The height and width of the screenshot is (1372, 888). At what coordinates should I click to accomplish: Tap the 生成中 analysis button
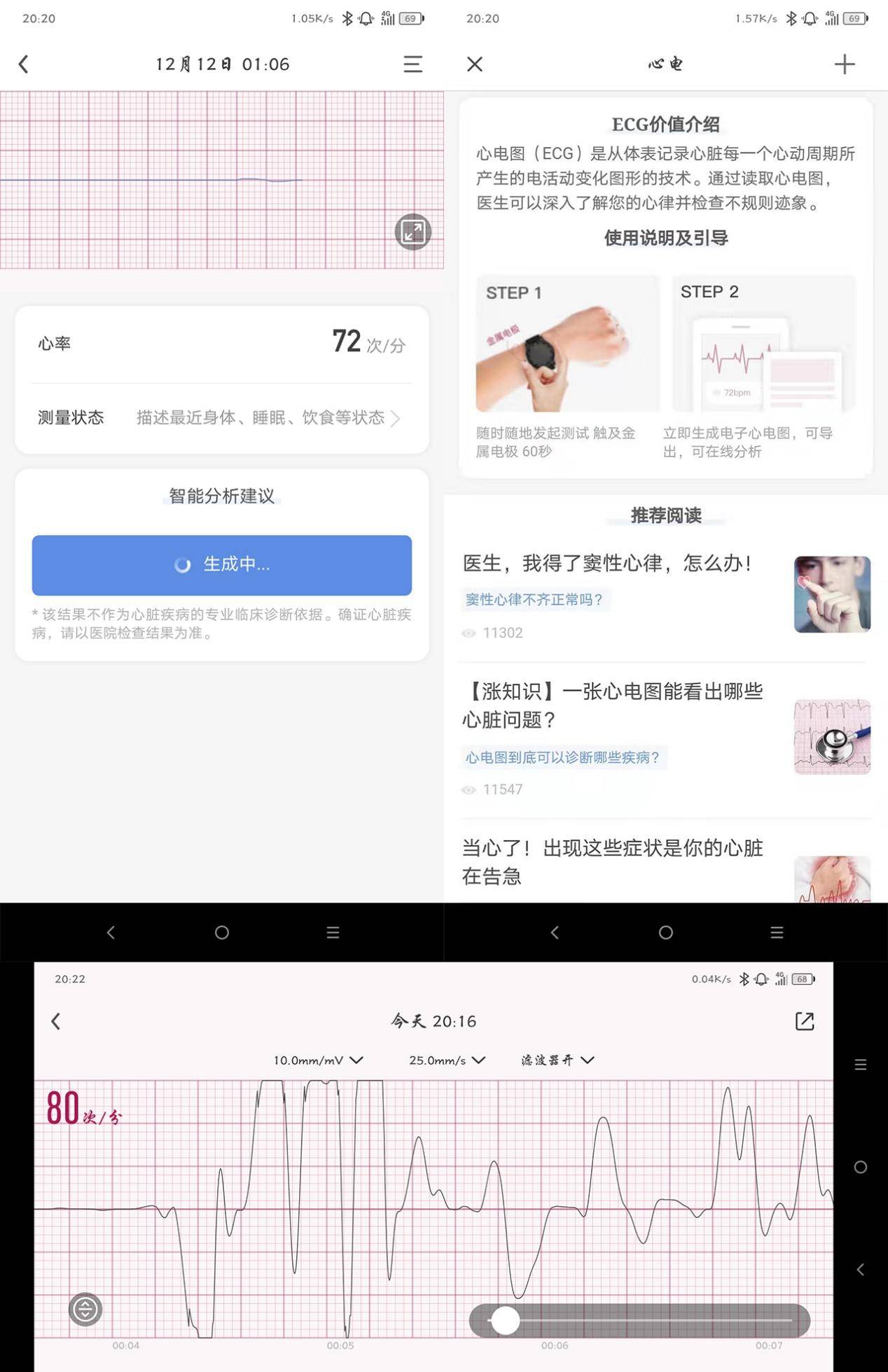click(x=221, y=565)
